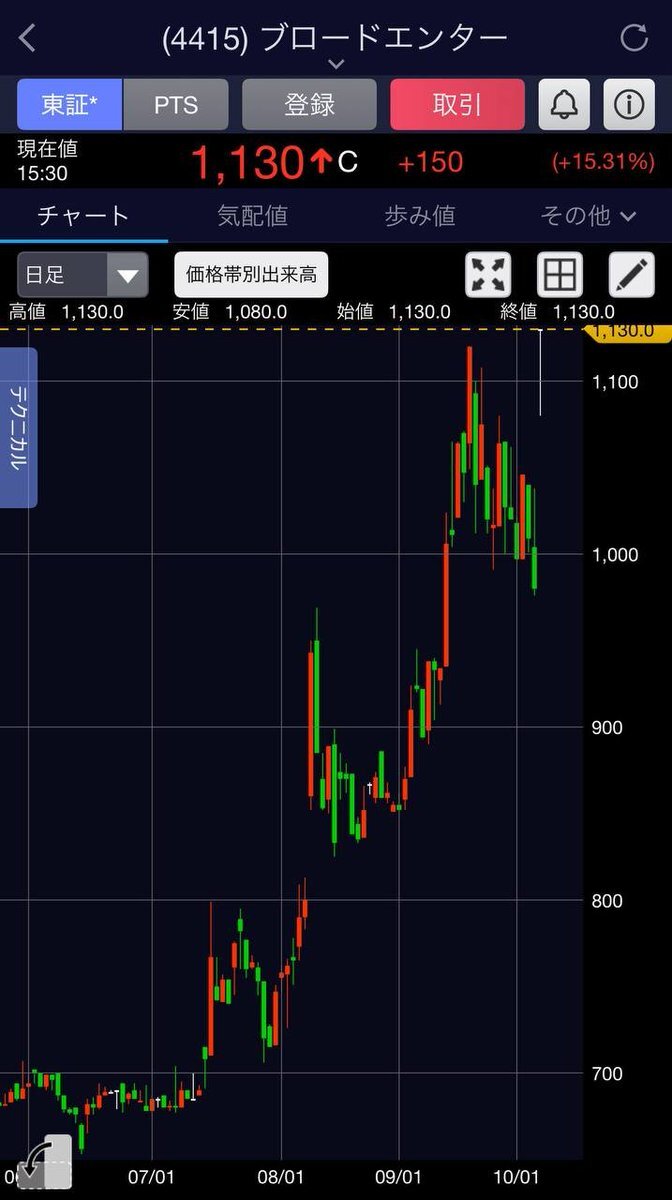Open the price alert bell
Viewport: 672px width, 1200px height.
pos(564,105)
